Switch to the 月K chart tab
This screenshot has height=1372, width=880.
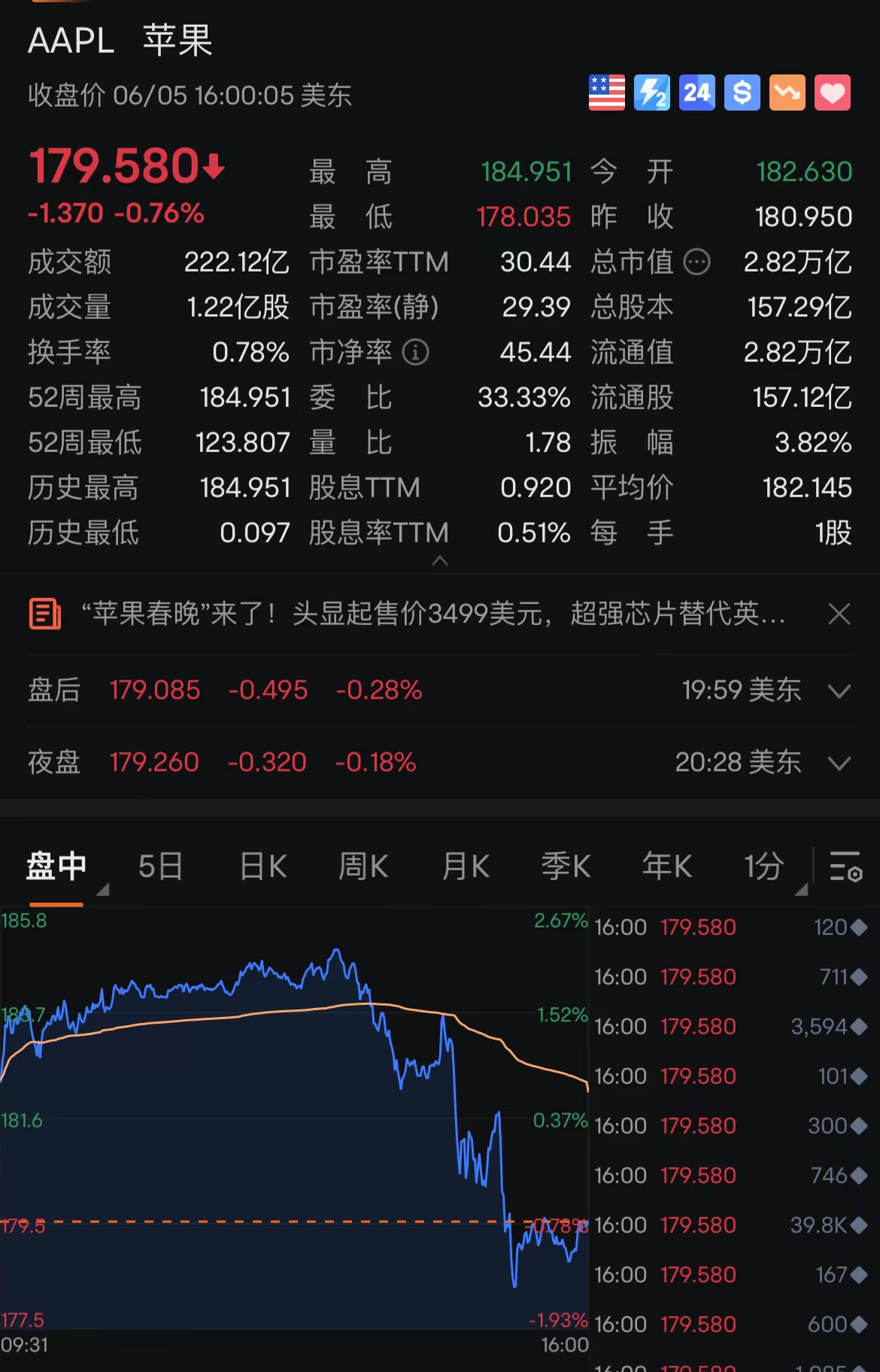tap(466, 867)
